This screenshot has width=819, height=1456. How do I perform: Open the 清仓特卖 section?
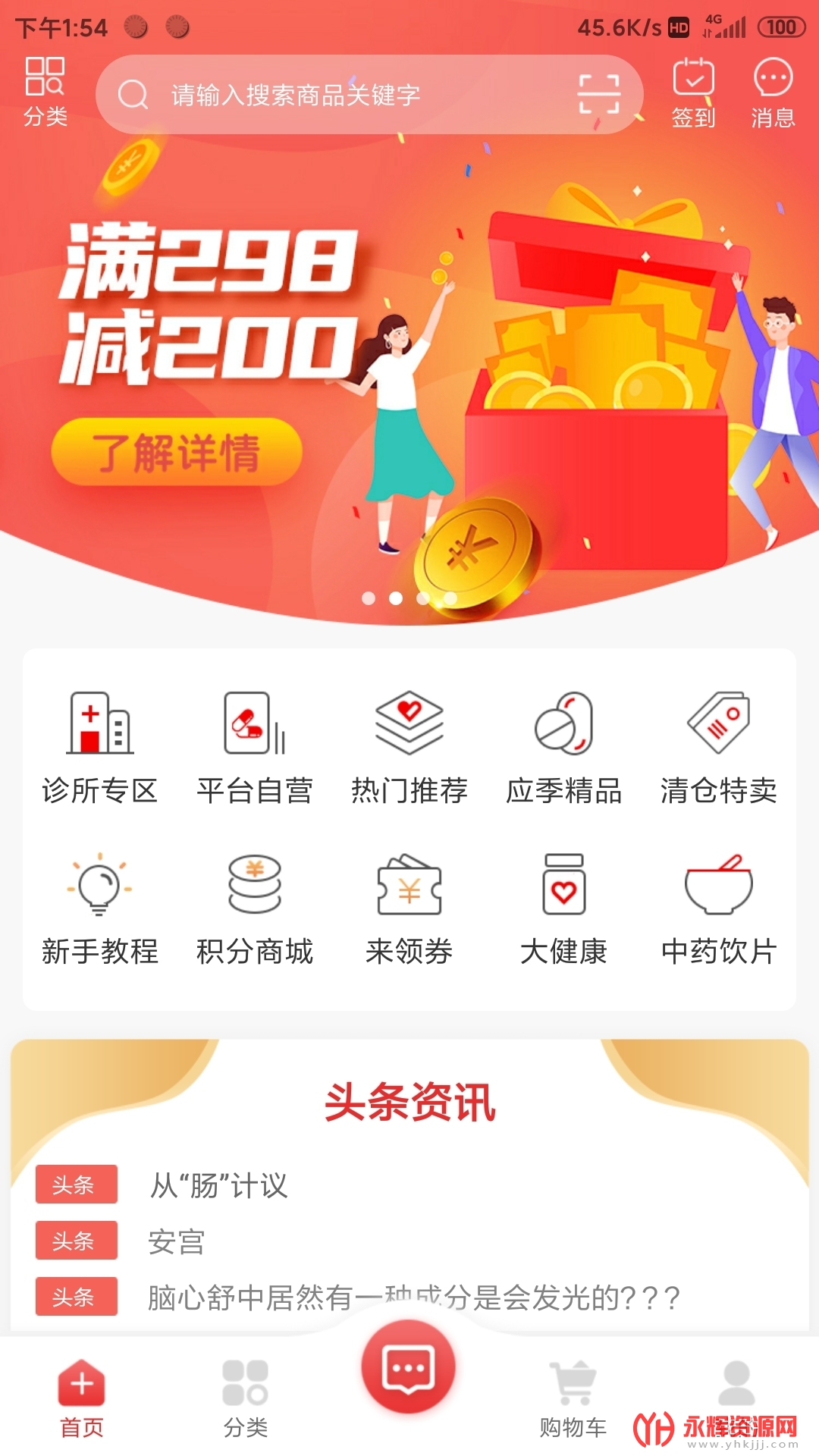(x=718, y=747)
